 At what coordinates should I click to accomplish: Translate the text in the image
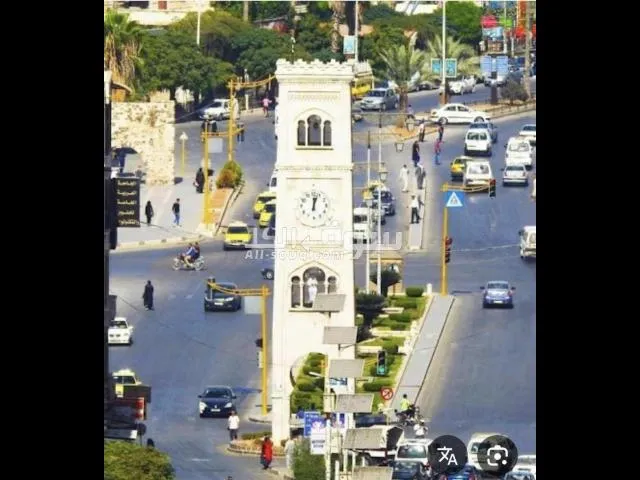pos(447,455)
